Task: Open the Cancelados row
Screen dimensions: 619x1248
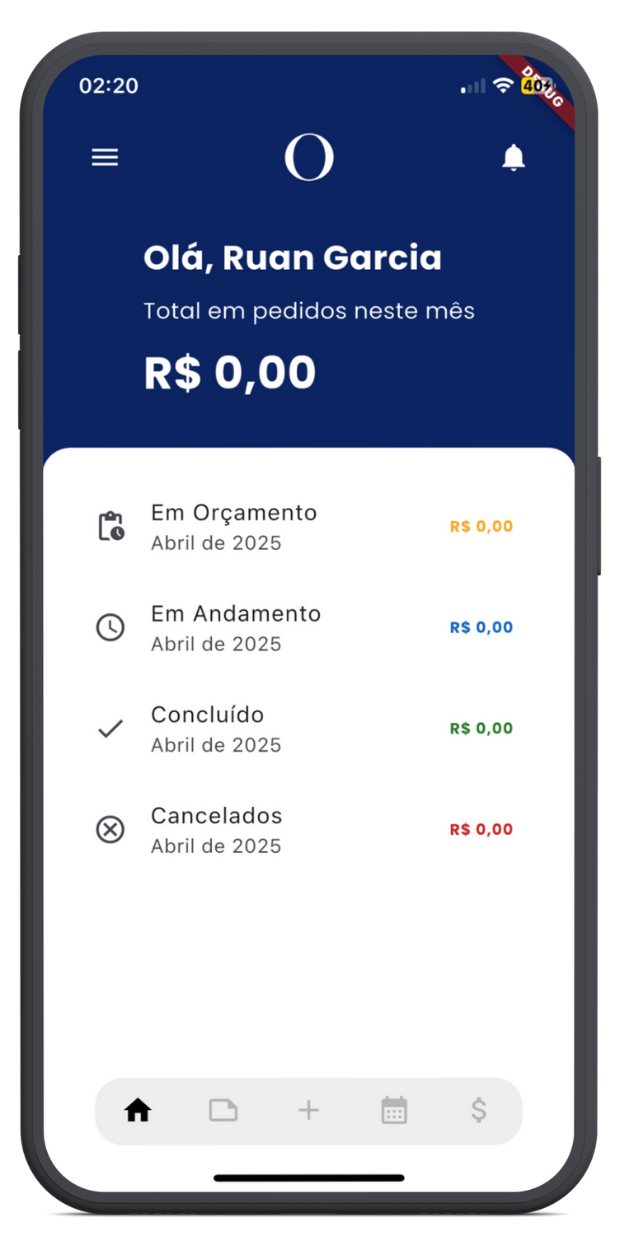Action: (x=308, y=830)
